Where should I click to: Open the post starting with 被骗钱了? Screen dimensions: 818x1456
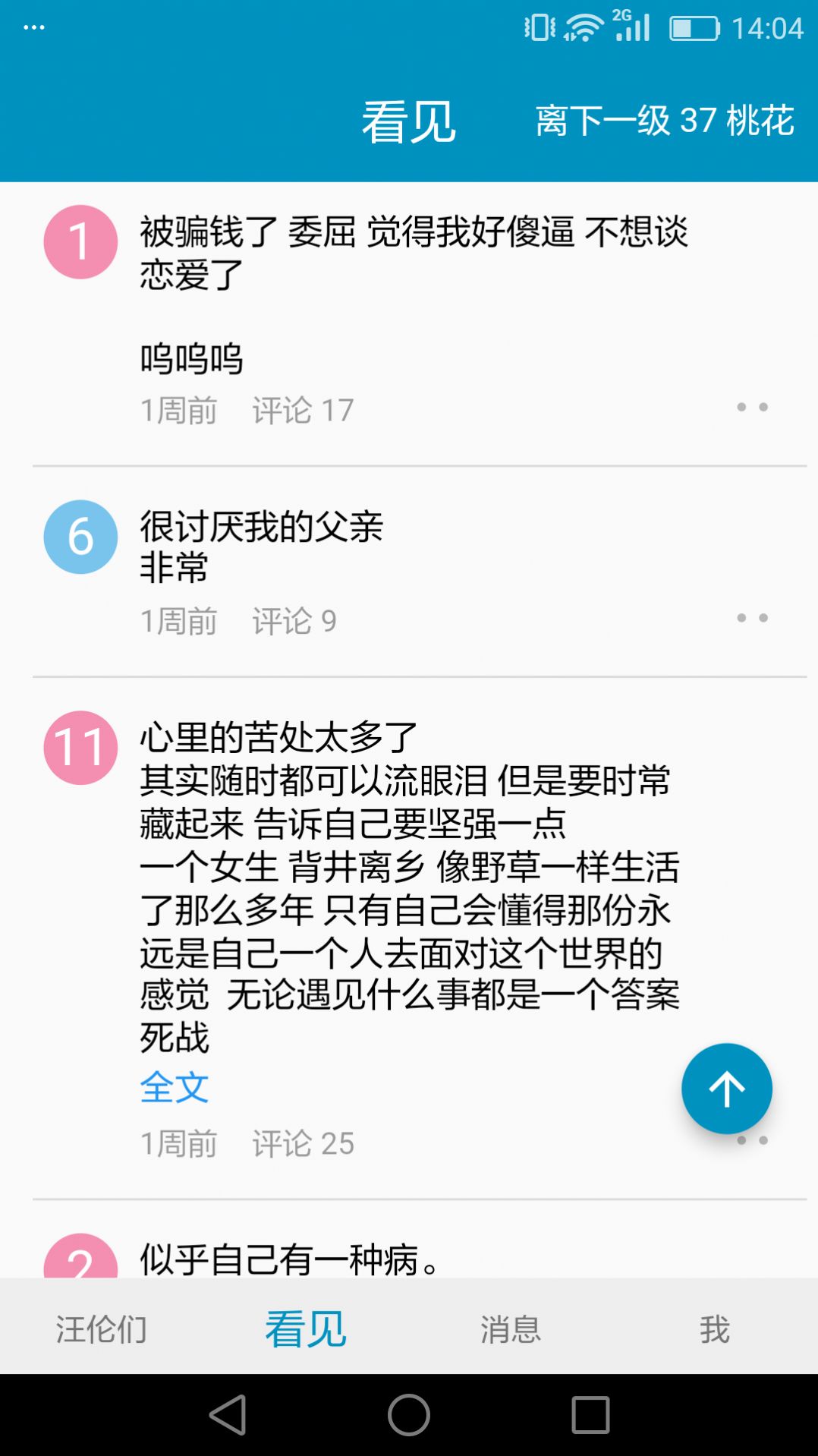point(414,253)
